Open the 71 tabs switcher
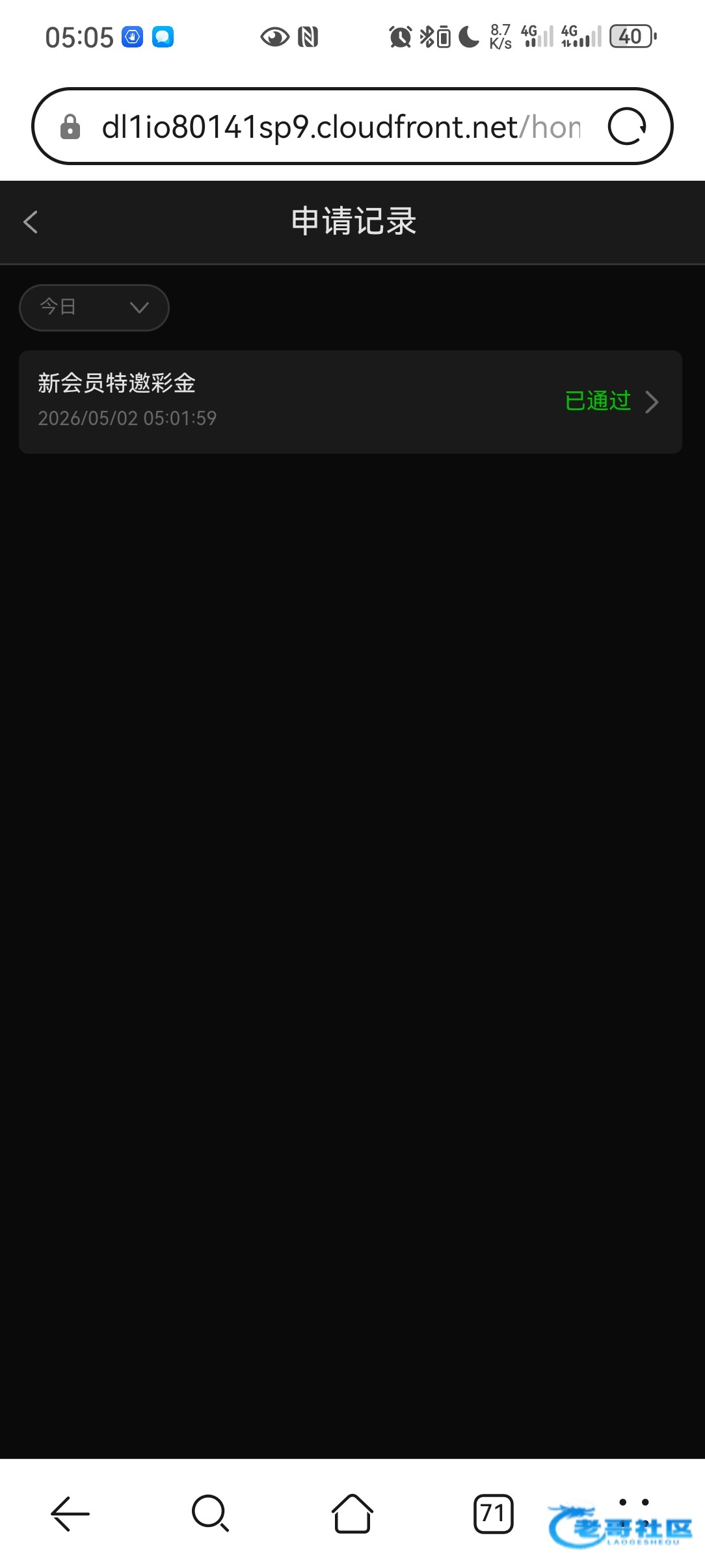Screen dimensions: 705x1568 [493, 1513]
